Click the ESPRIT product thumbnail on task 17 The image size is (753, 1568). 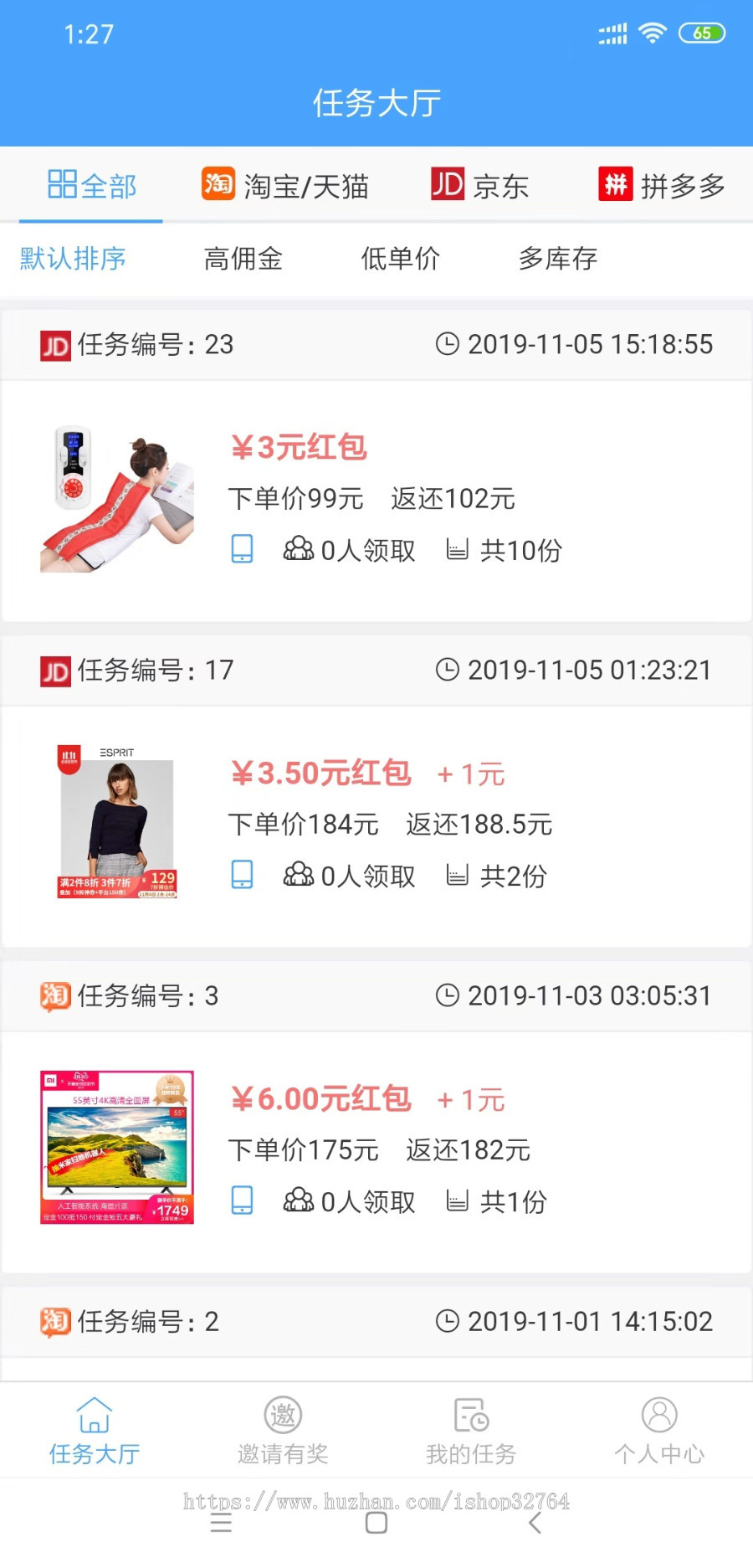tap(116, 821)
